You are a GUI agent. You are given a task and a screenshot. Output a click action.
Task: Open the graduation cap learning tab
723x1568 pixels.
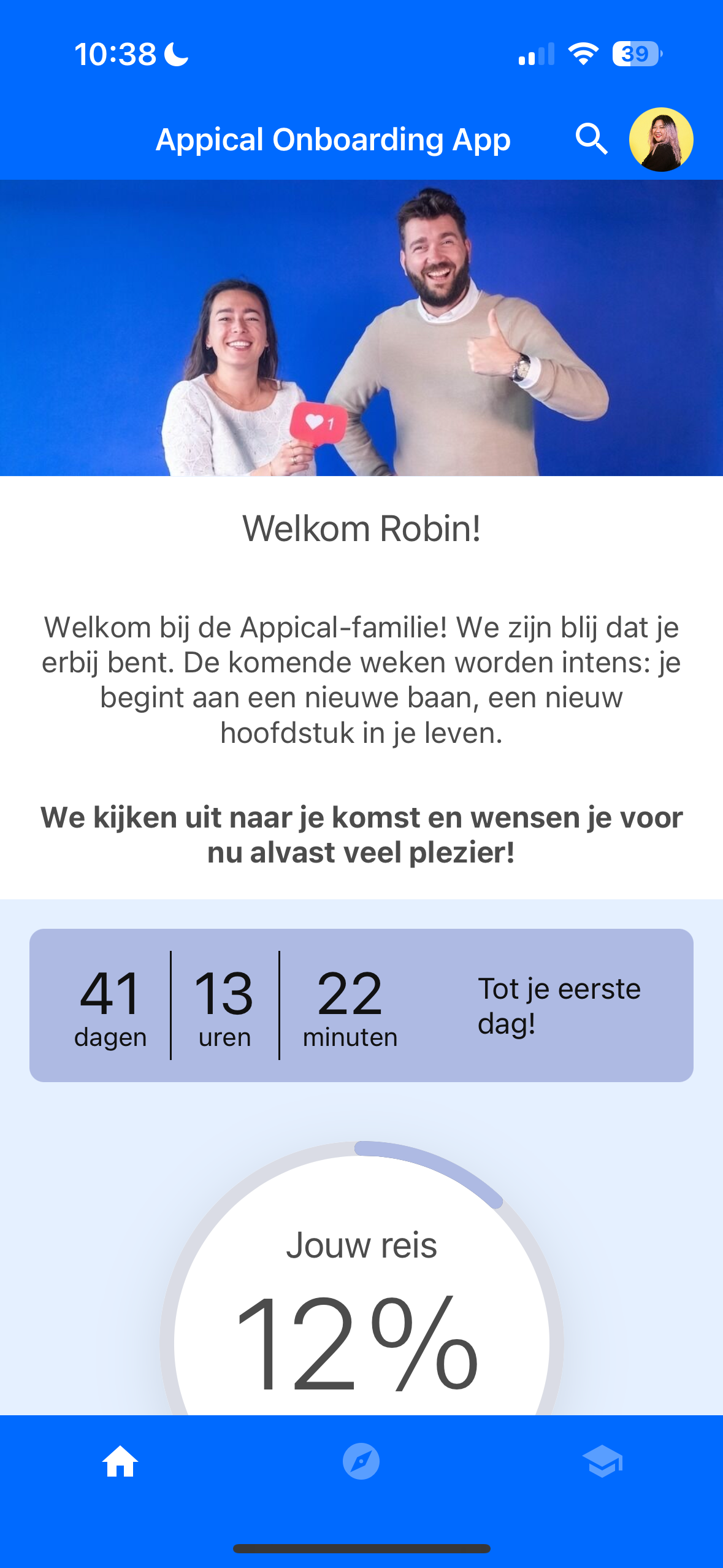(602, 1462)
